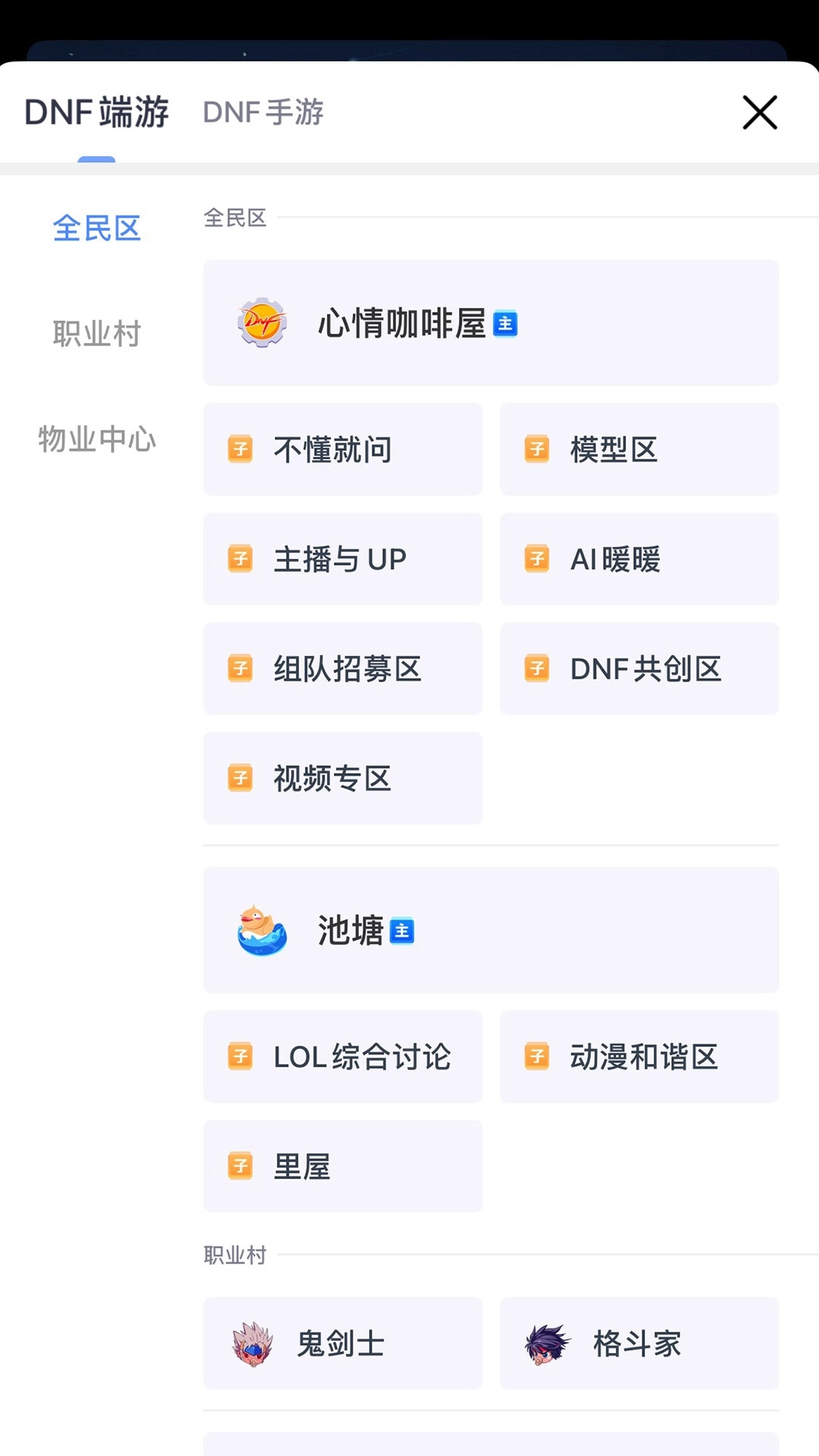
Task: Enter the 主播与 UP board
Action: 342,559
